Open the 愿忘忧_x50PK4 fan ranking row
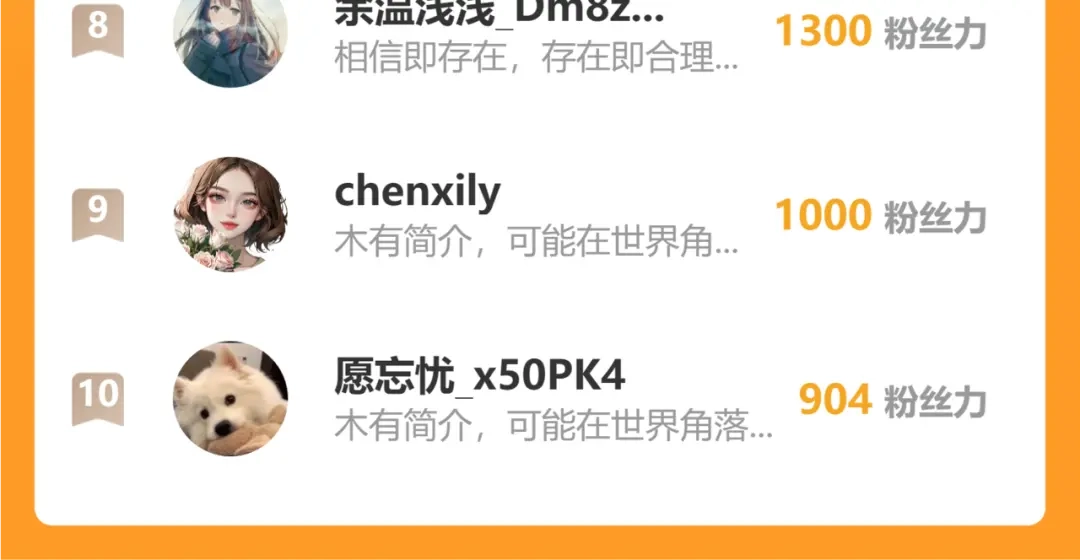The height and width of the screenshot is (560, 1080). pyautogui.click(x=540, y=399)
